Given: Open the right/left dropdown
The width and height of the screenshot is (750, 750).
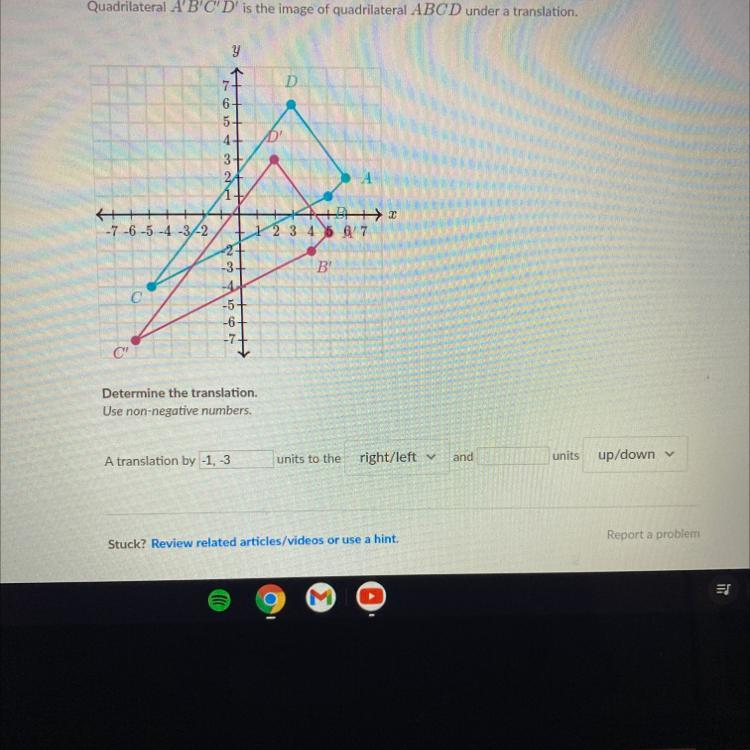Looking at the screenshot, I should click(x=398, y=457).
